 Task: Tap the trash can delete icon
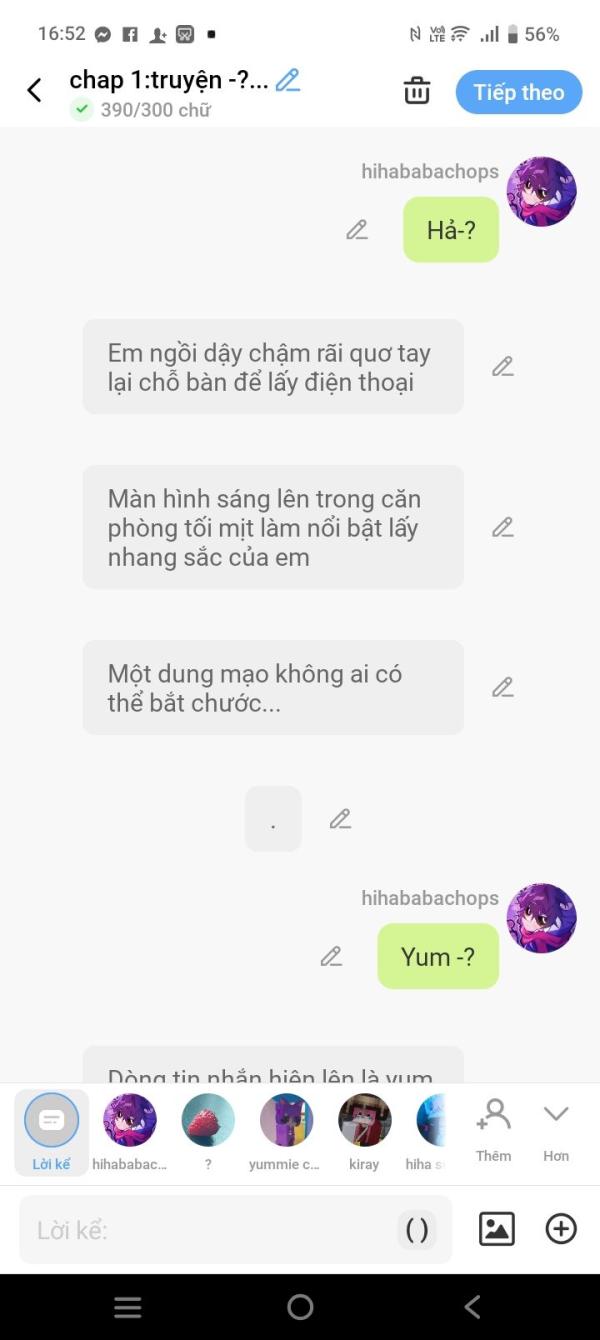(x=417, y=91)
